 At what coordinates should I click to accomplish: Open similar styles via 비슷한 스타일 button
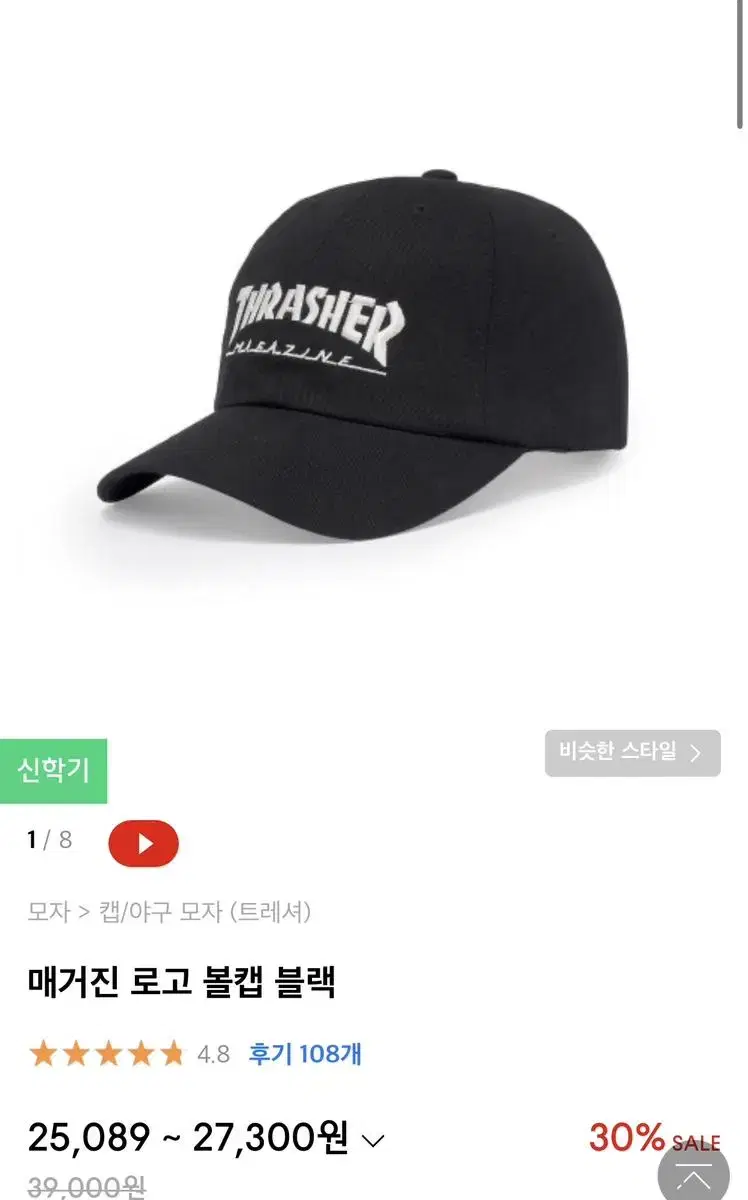coord(632,753)
